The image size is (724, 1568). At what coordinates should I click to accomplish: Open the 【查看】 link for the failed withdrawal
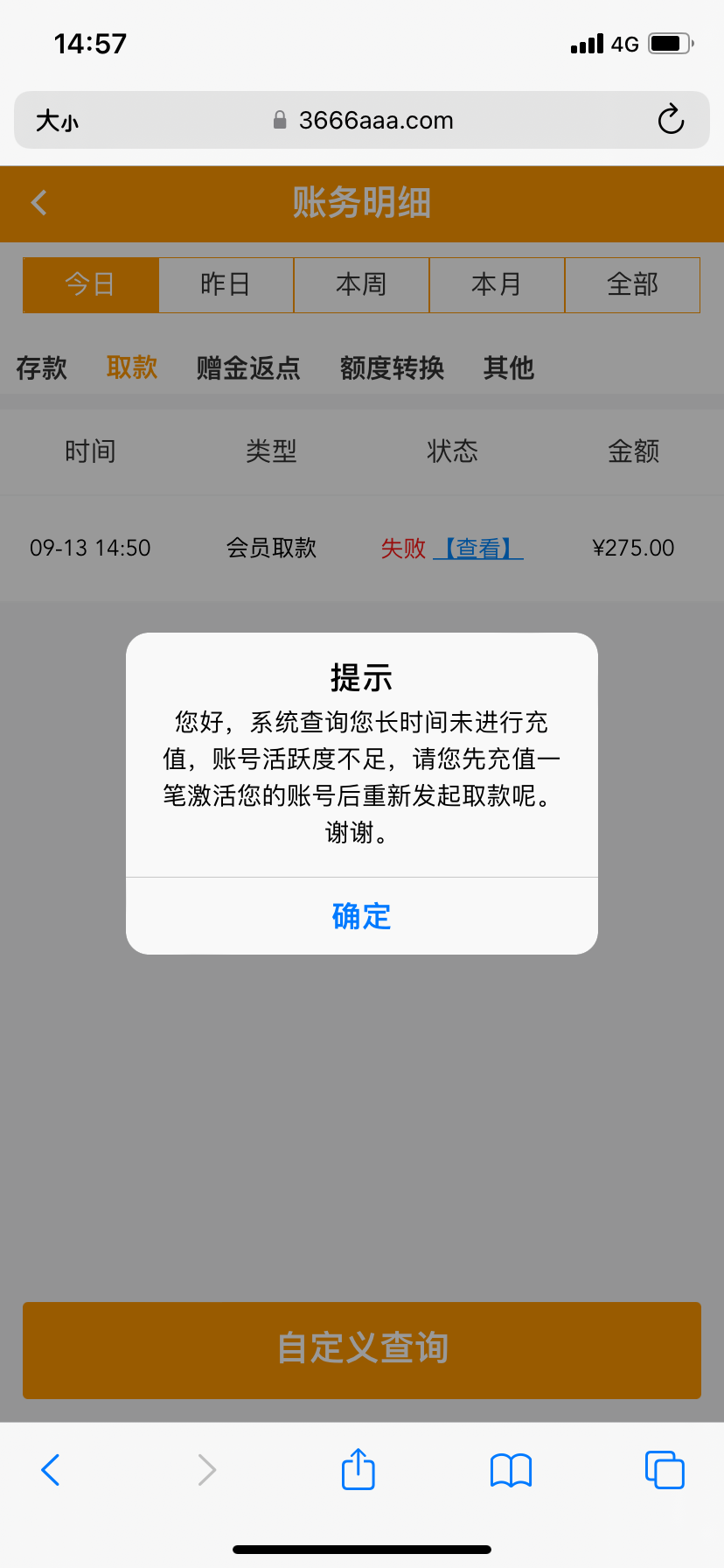(477, 547)
